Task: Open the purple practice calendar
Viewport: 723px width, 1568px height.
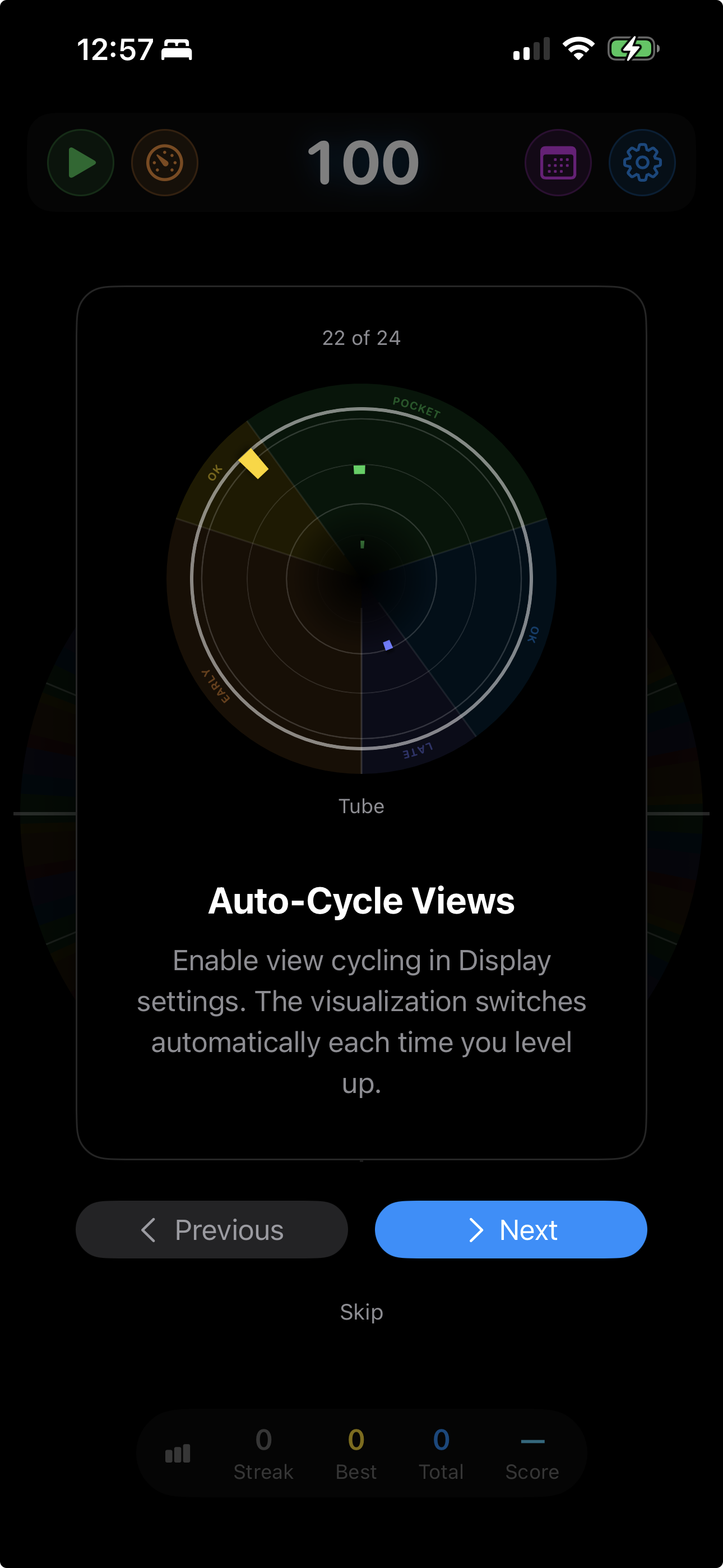Action: pyautogui.click(x=558, y=162)
